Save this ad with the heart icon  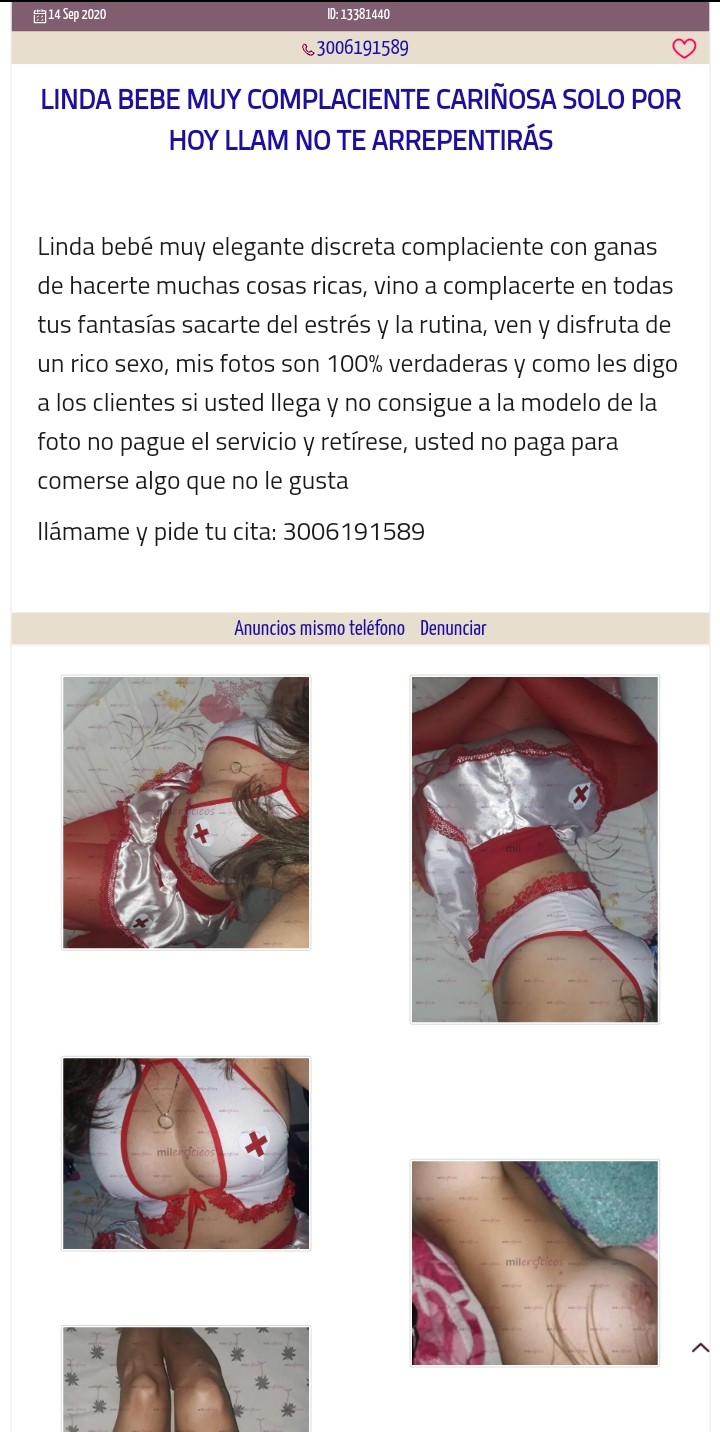point(684,48)
